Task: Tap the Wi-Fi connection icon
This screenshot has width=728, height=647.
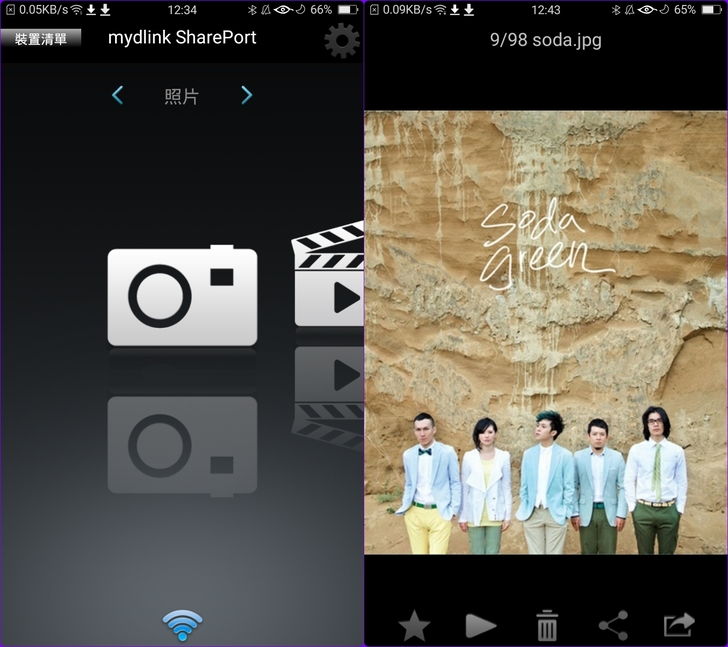Action: pyautogui.click(x=182, y=626)
